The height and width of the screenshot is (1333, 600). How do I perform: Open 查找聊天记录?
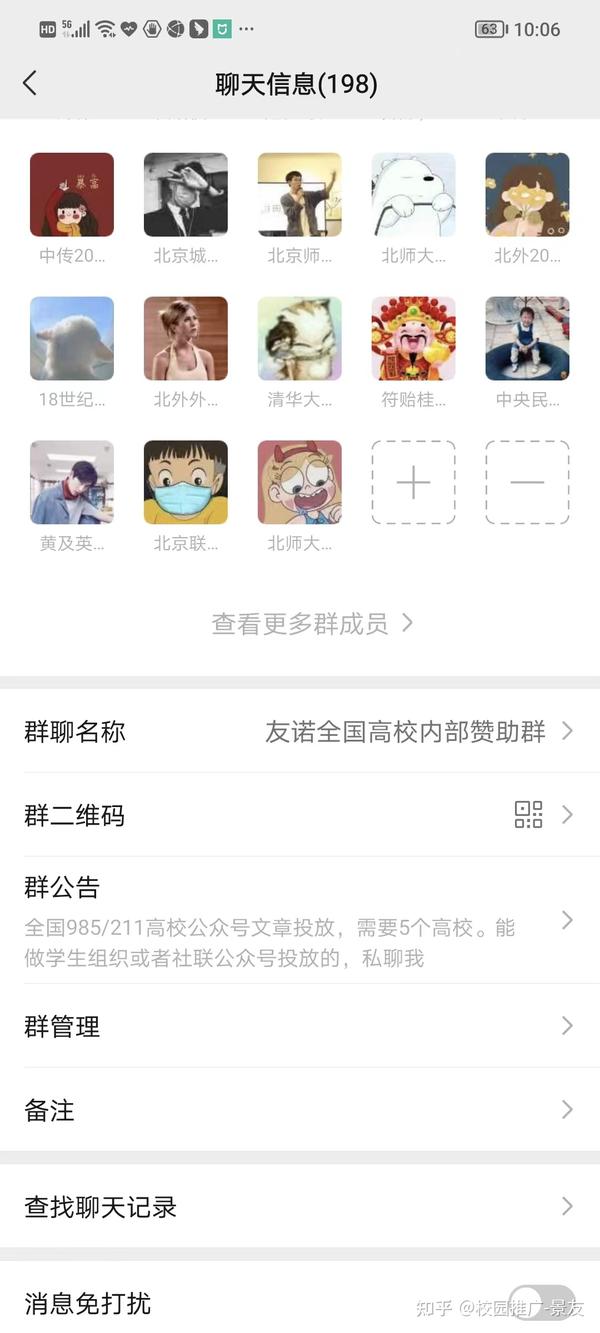tap(300, 1206)
